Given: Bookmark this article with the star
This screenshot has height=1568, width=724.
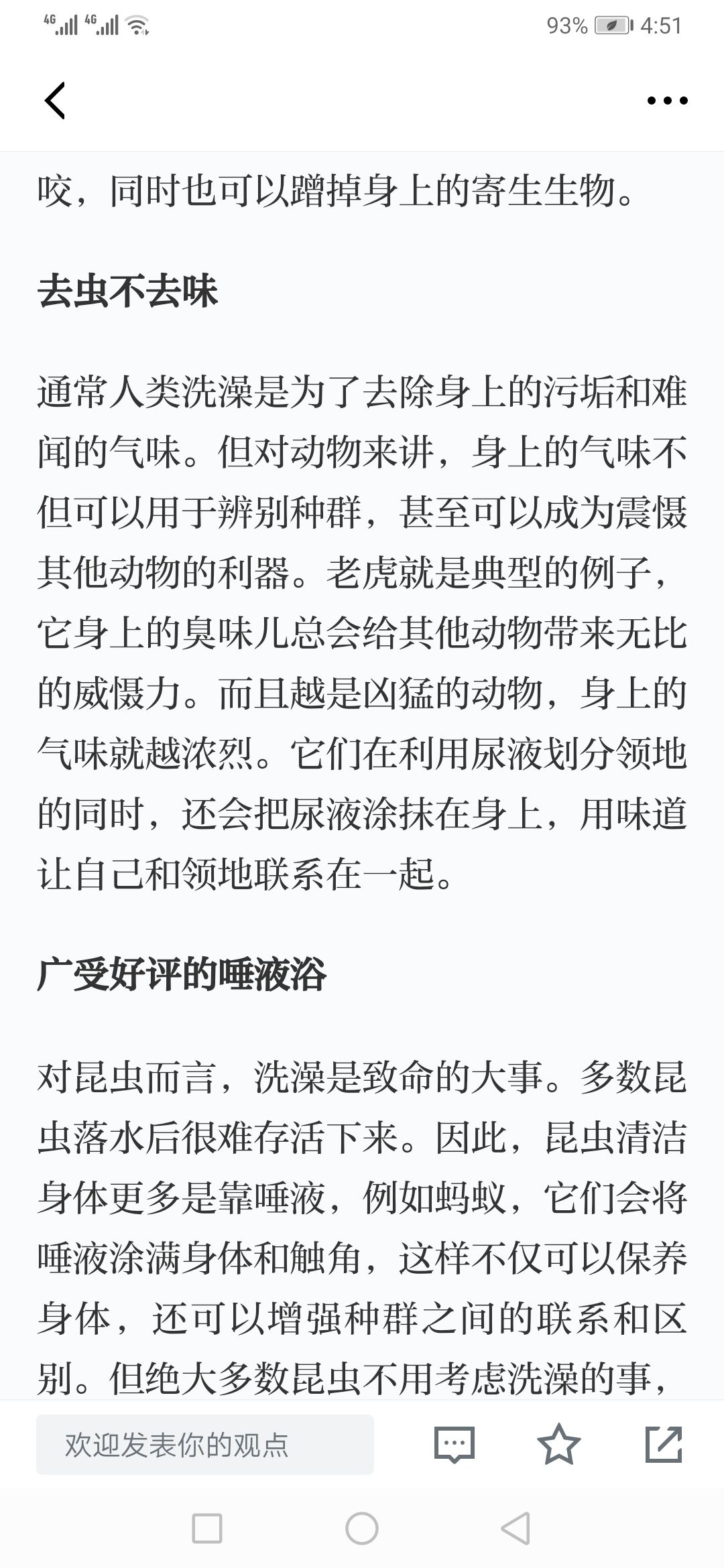Looking at the screenshot, I should tap(558, 1445).
